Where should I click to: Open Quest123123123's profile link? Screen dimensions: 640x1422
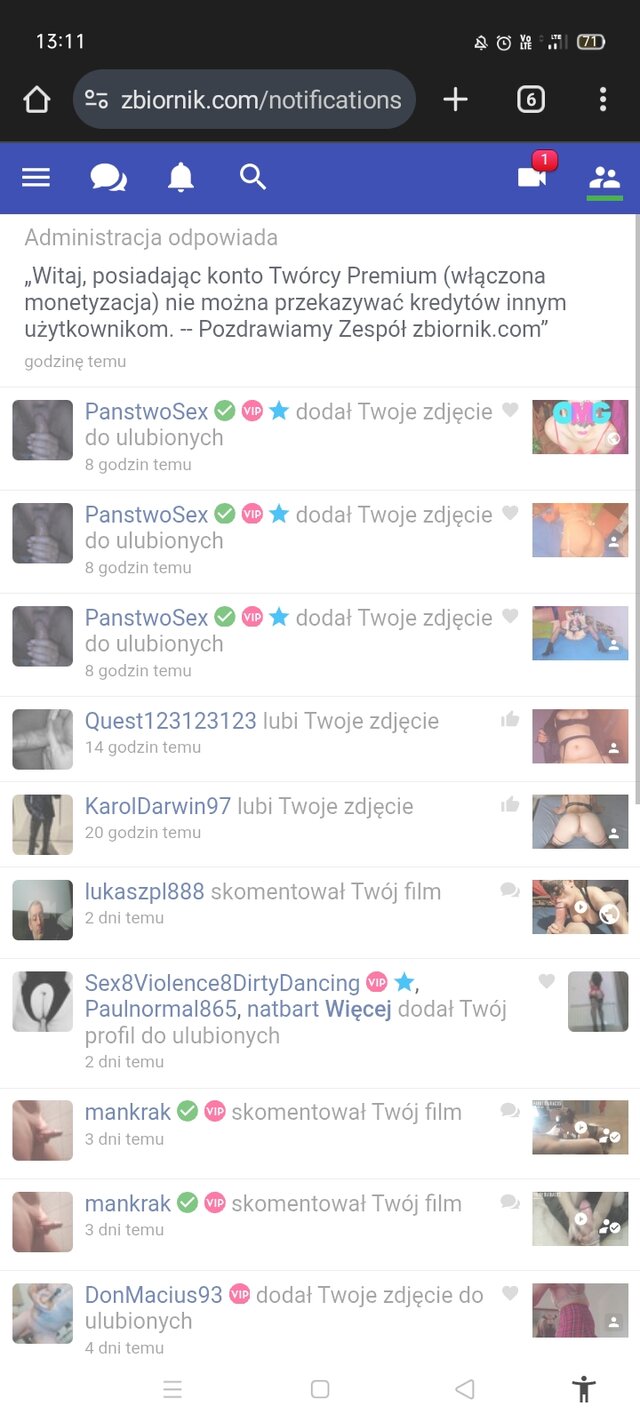click(x=170, y=721)
